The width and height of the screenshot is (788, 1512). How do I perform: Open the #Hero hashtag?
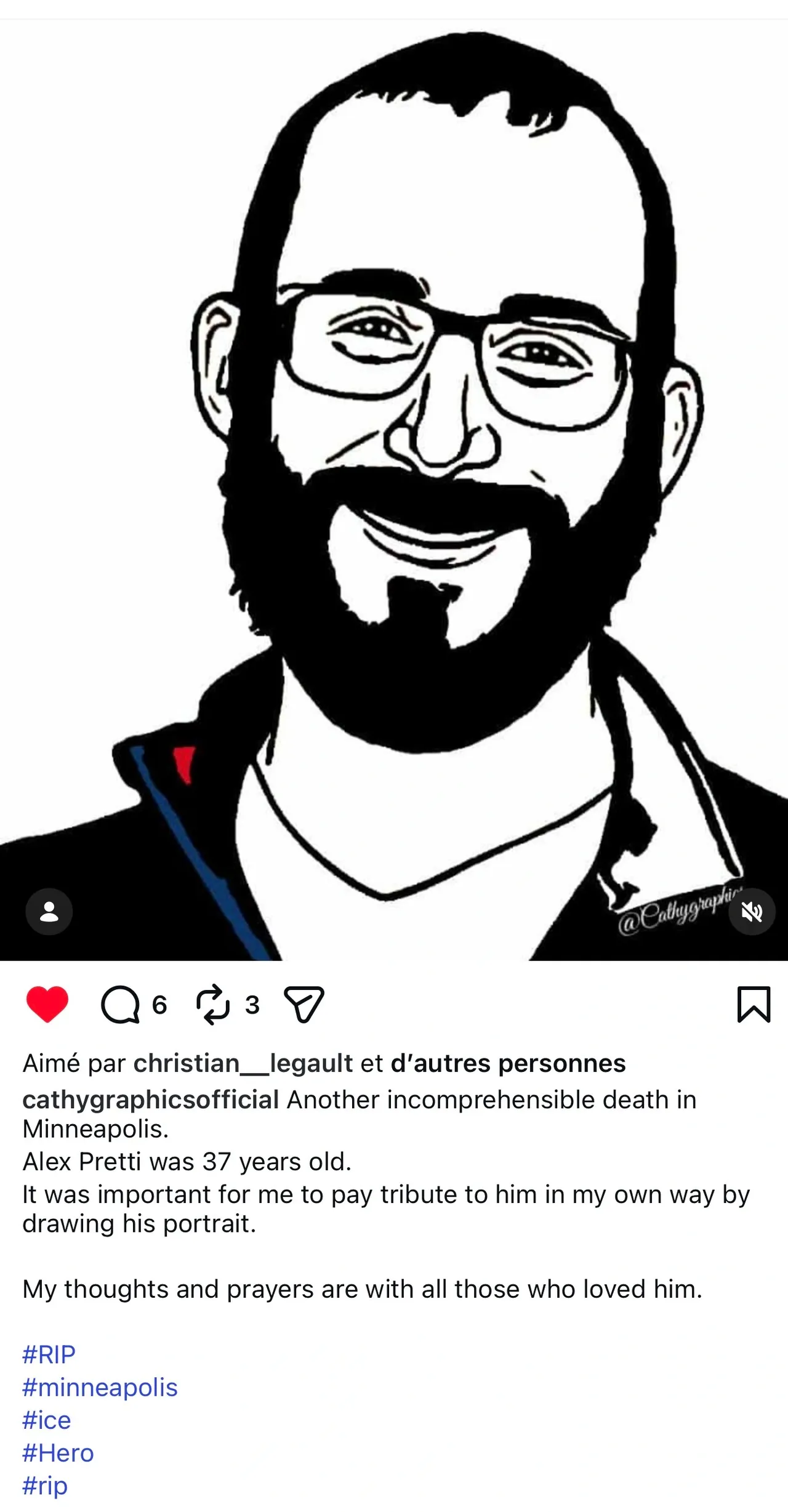click(x=58, y=1453)
